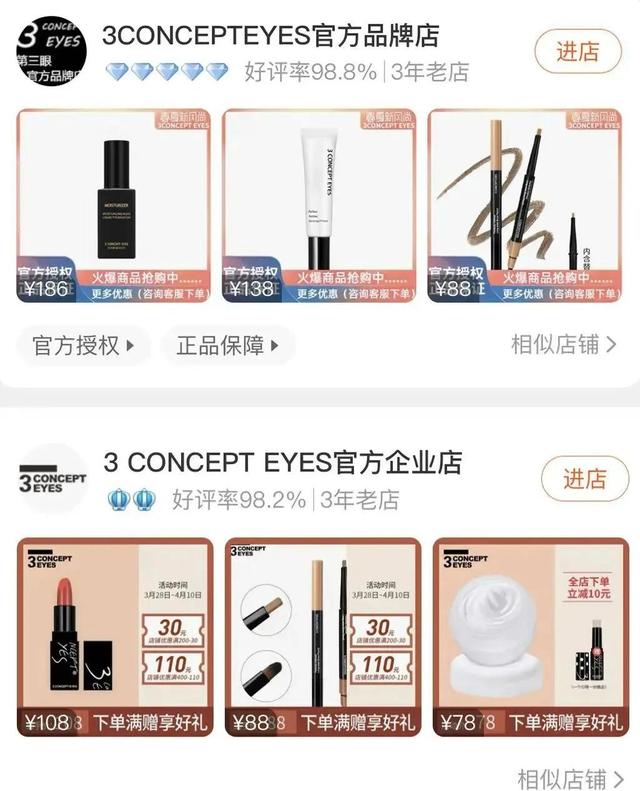Screen dimensions: 640x791
Task: See 相似店铺 for 官方企业店
Action: (x=570, y=778)
